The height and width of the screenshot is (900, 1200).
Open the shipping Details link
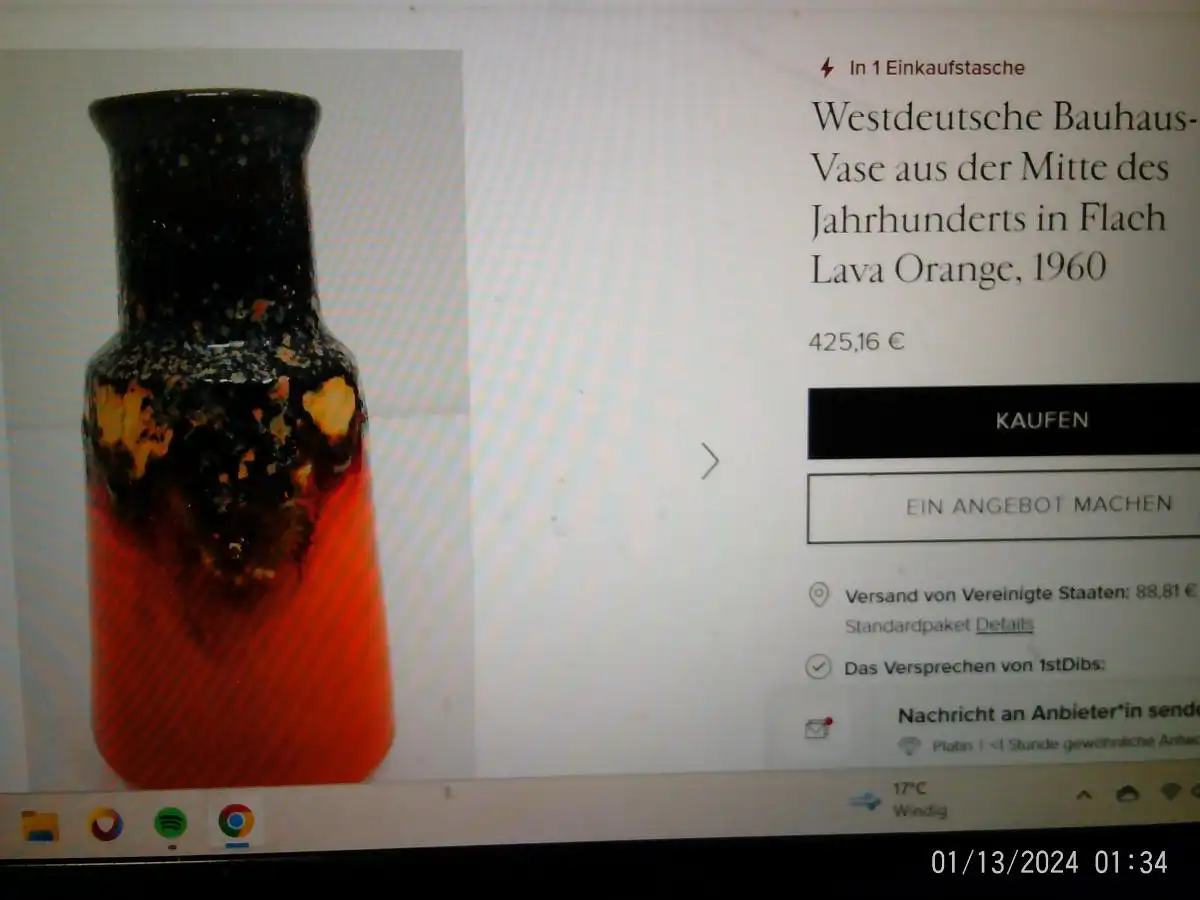1004,625
